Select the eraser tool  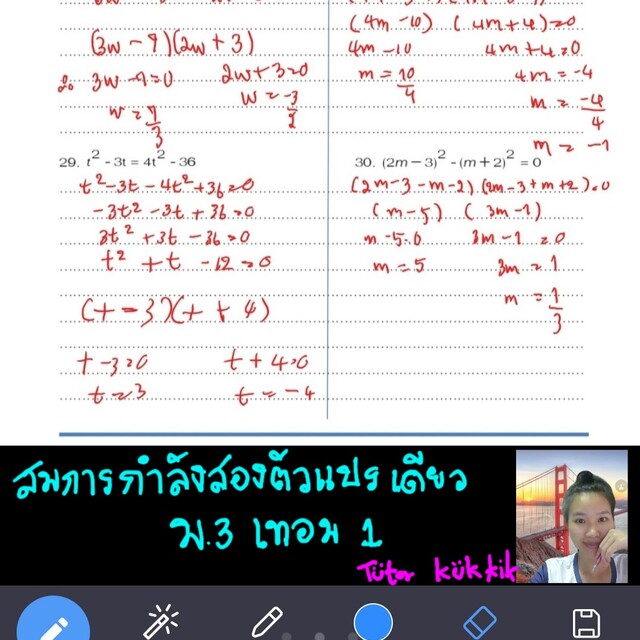[x=480, y=623]
